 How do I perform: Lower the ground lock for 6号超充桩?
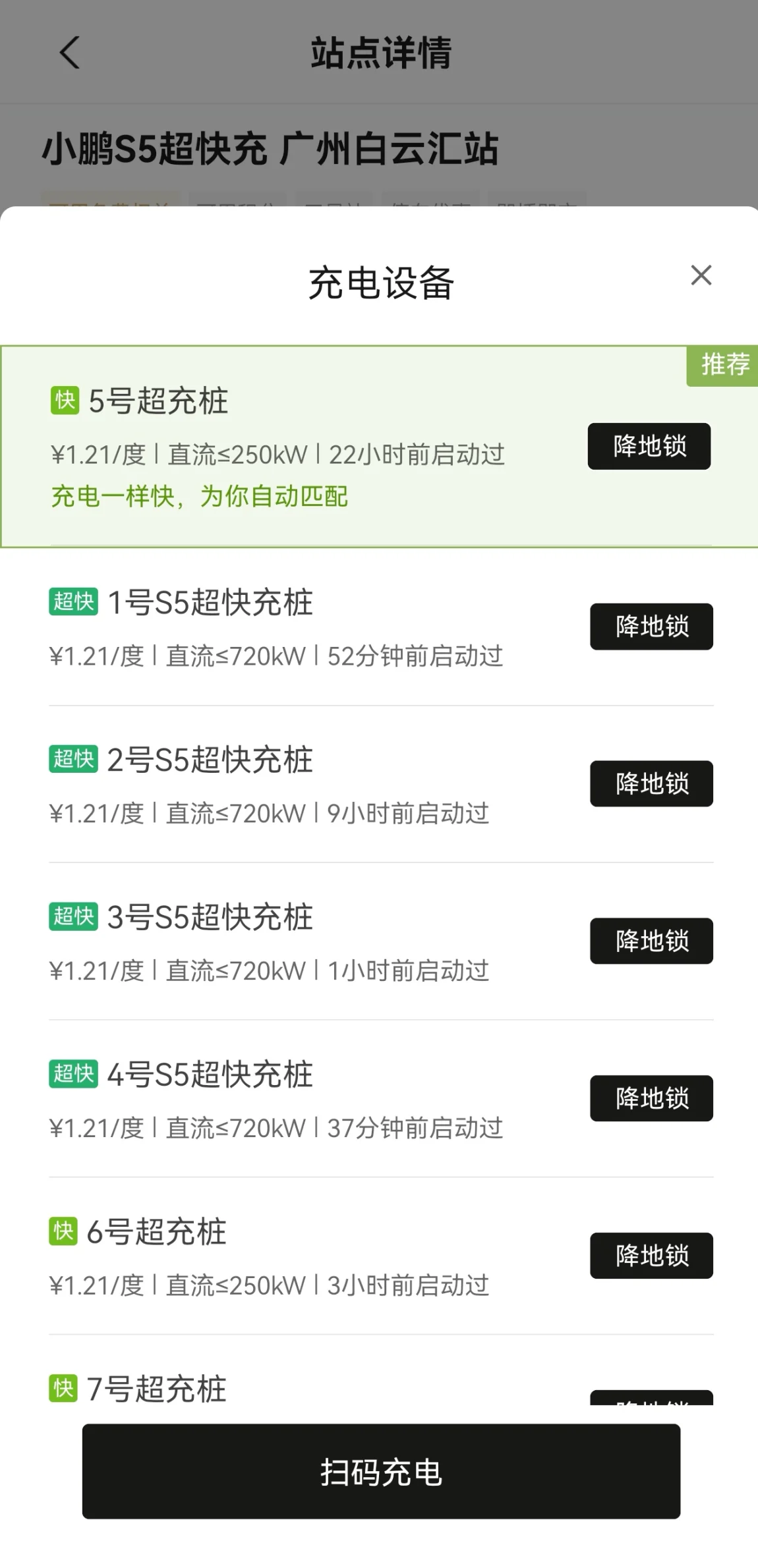point(651,1256)
